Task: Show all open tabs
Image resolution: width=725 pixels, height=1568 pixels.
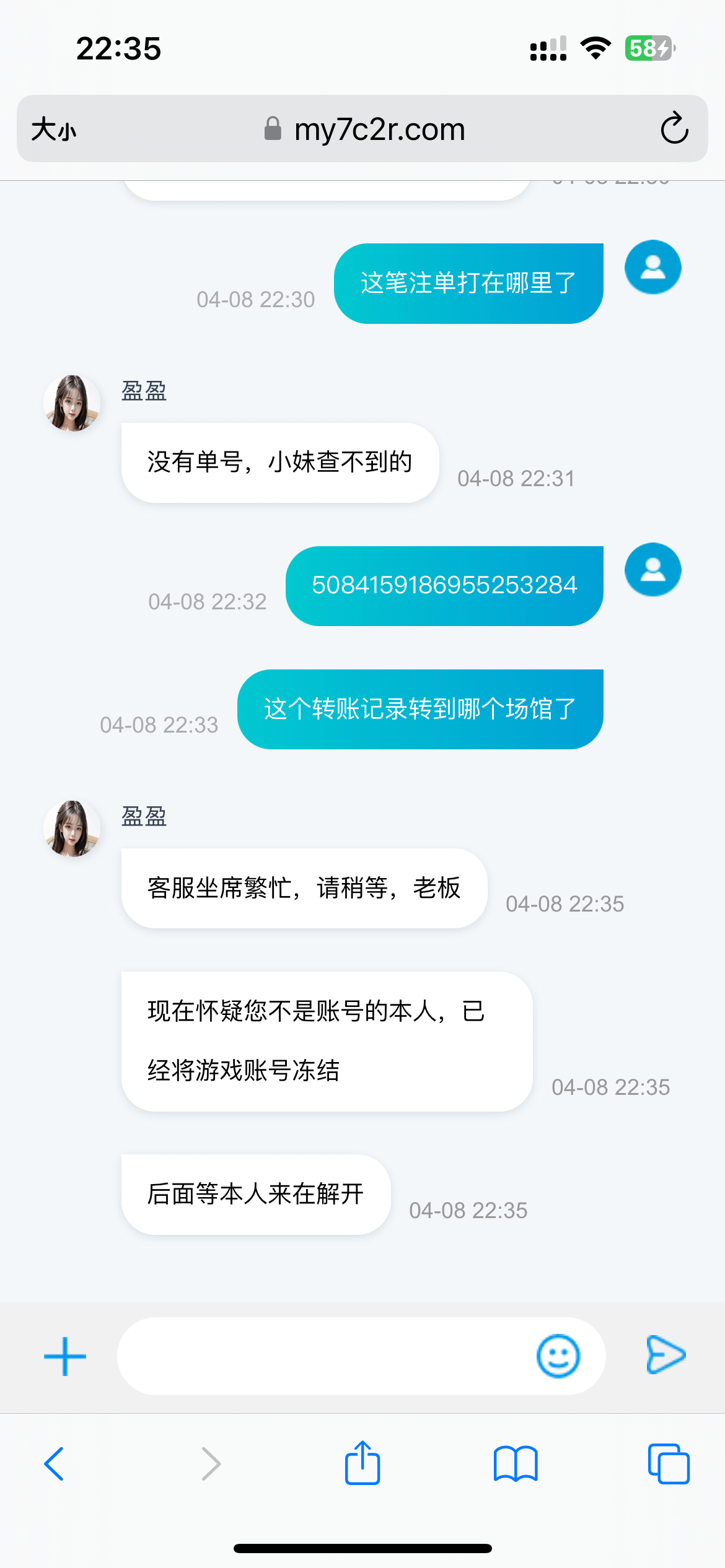Action: [x=668, y=1464]
